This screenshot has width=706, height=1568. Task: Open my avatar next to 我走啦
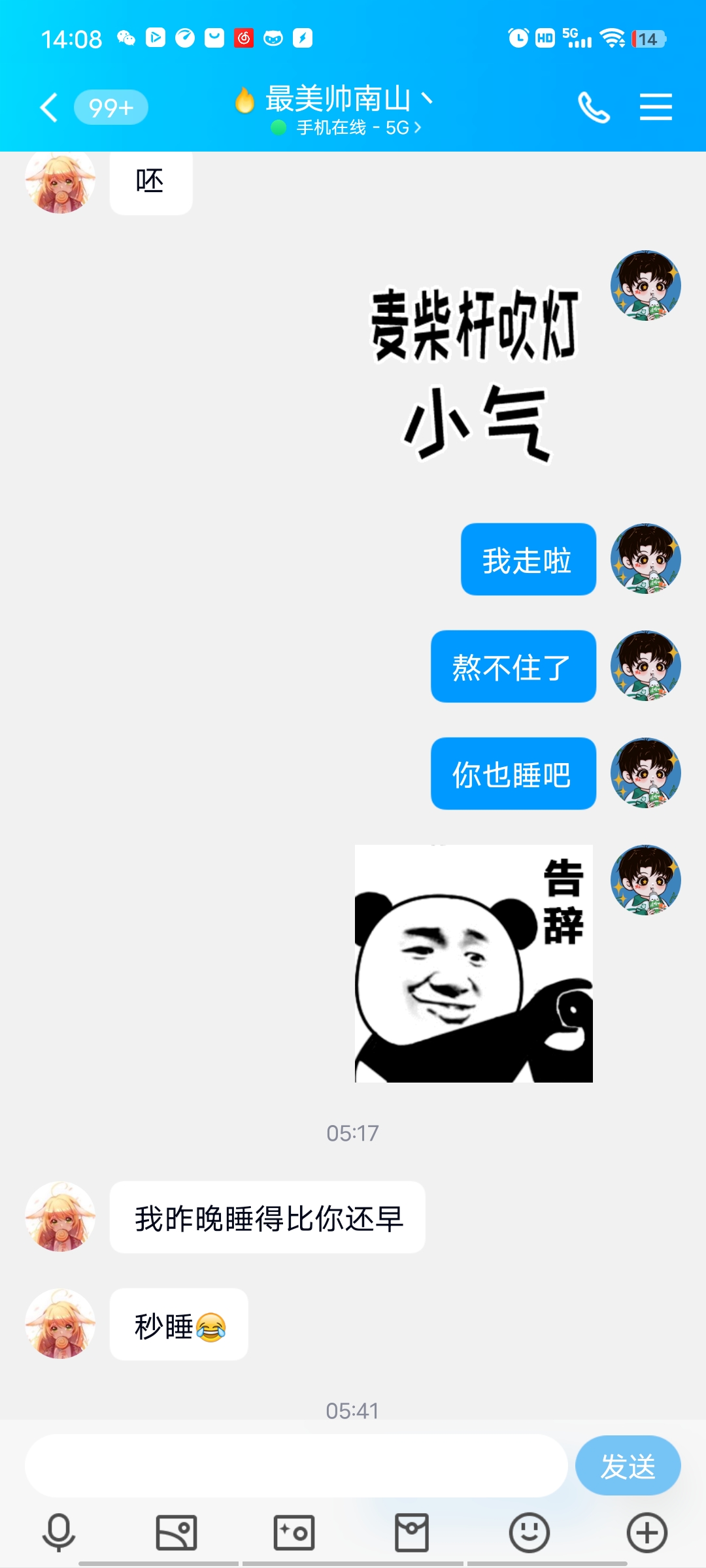(646, 559)
